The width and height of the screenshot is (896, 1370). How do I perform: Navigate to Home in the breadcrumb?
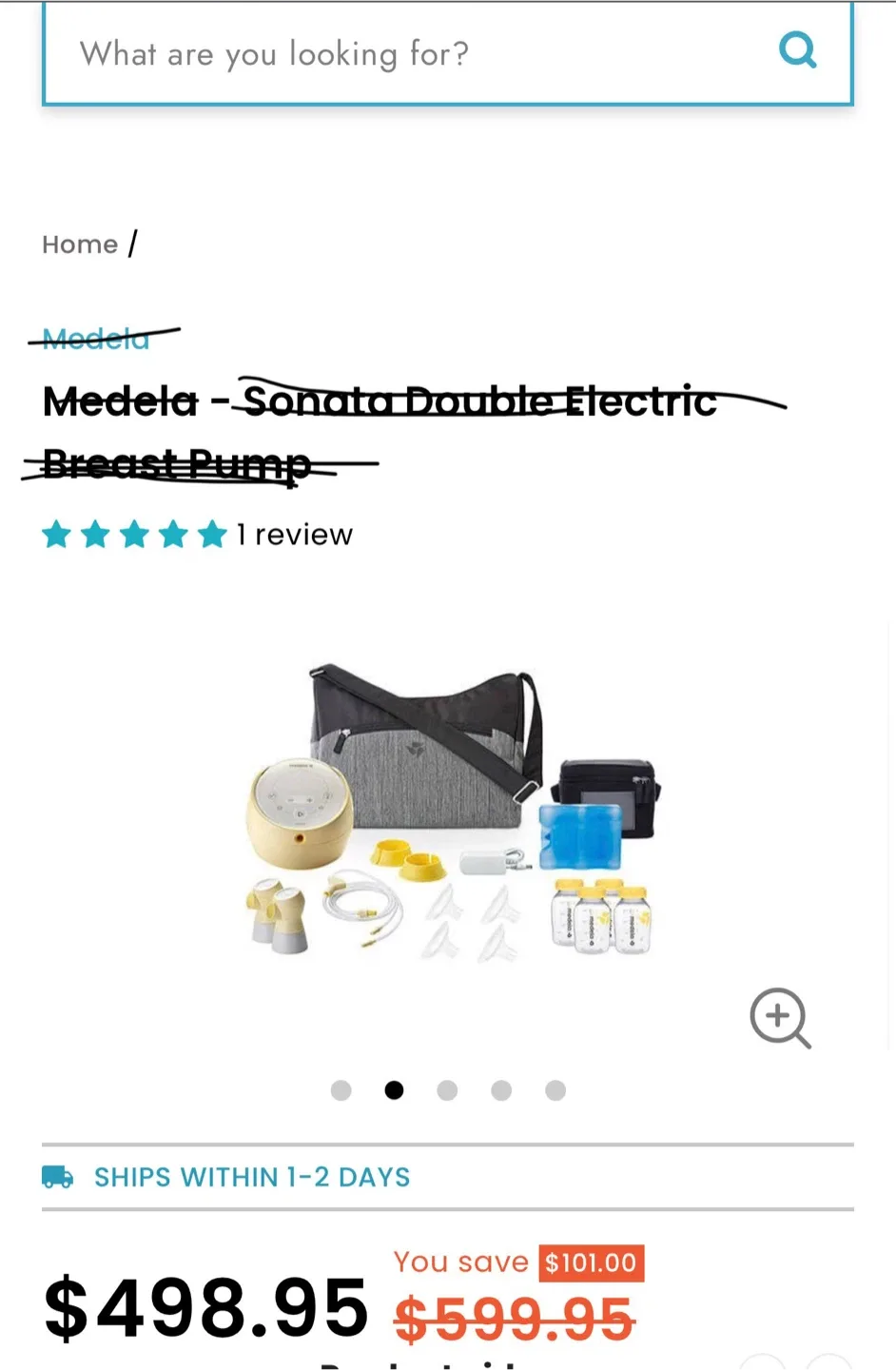tap(80, 245)
